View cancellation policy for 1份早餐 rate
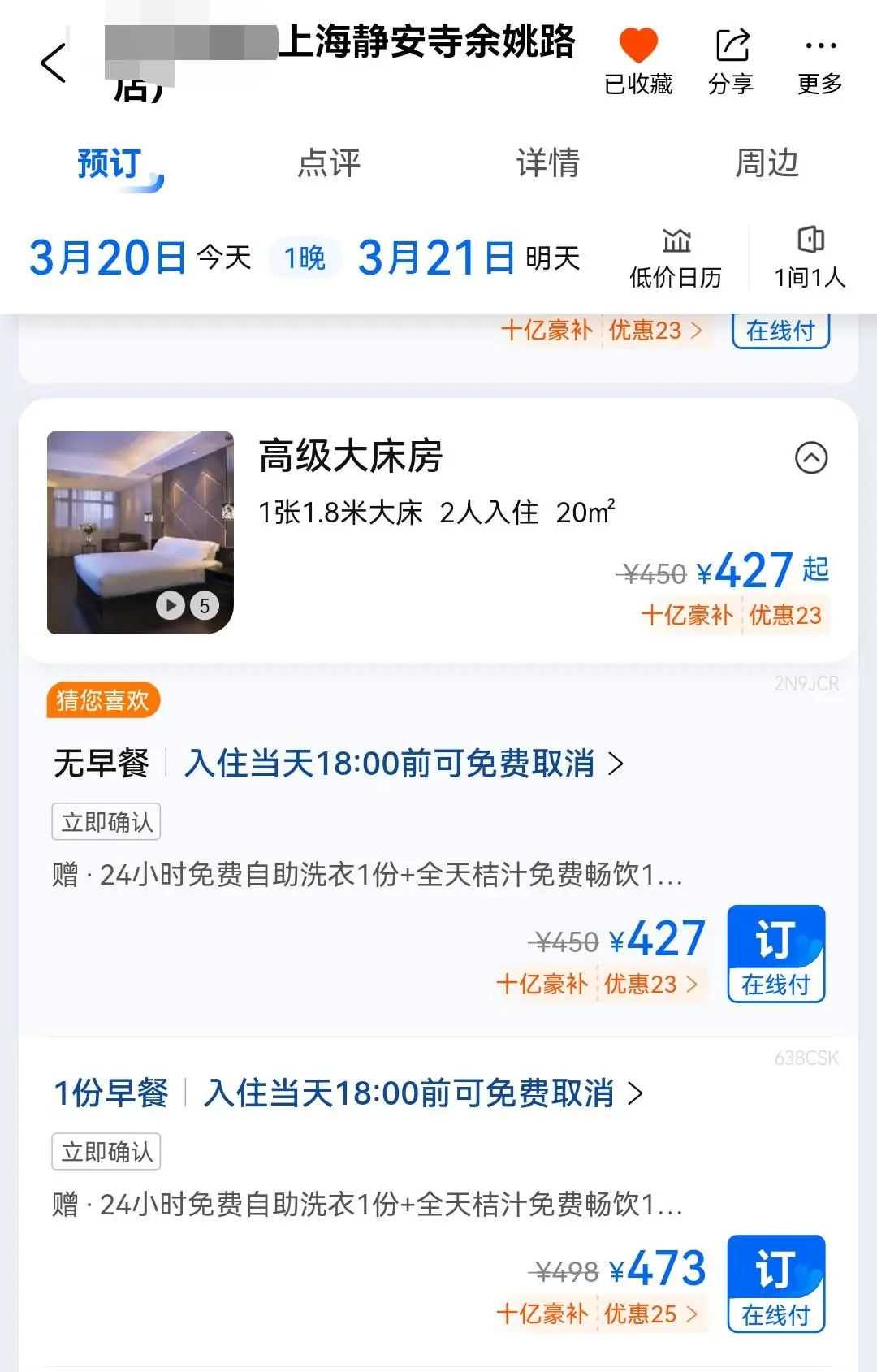The image size is (877, 1372). (x=424, y=1093)
